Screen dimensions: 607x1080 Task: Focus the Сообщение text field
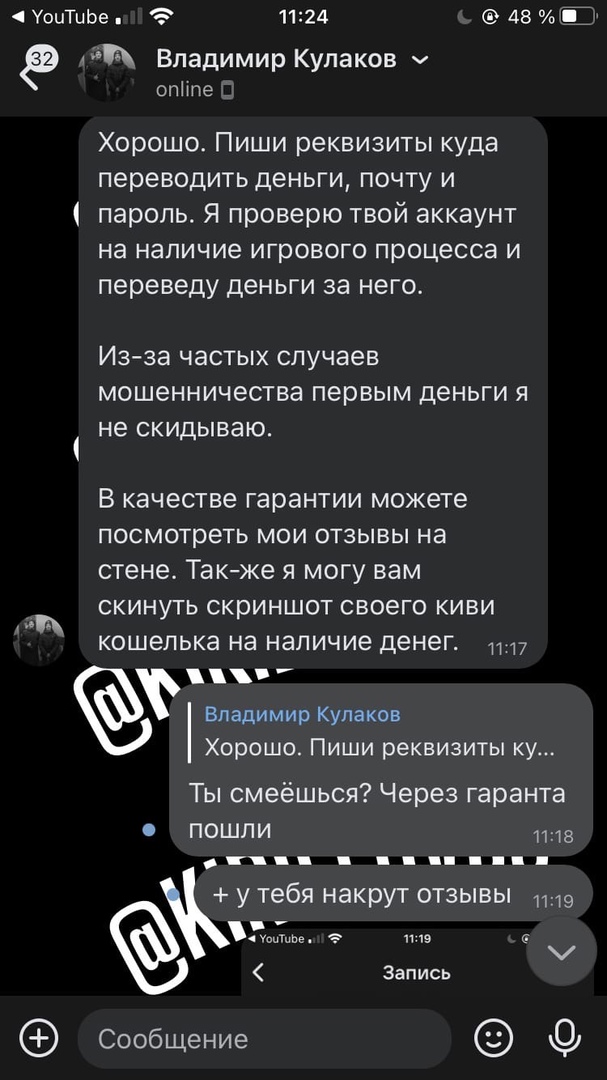pyautogui.click(x=265, y=1039)
